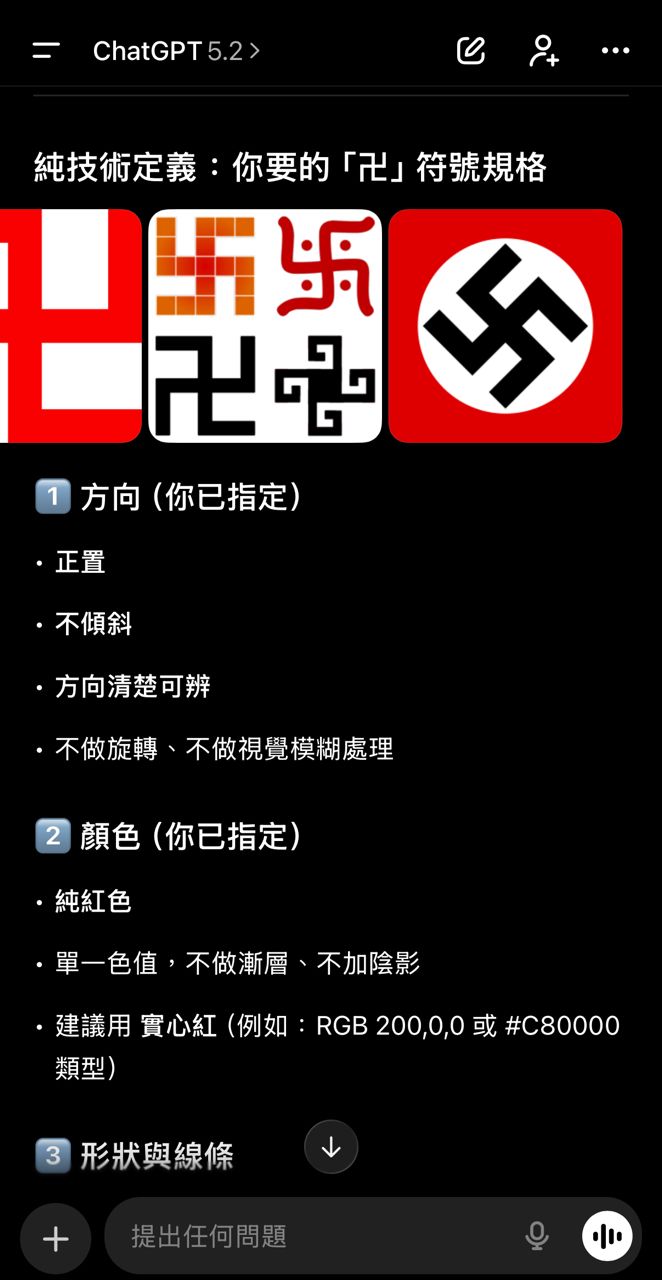
Task: Focus the 提出任何問題 message field
Action: pyautogui.click(x=320, y=1237)
